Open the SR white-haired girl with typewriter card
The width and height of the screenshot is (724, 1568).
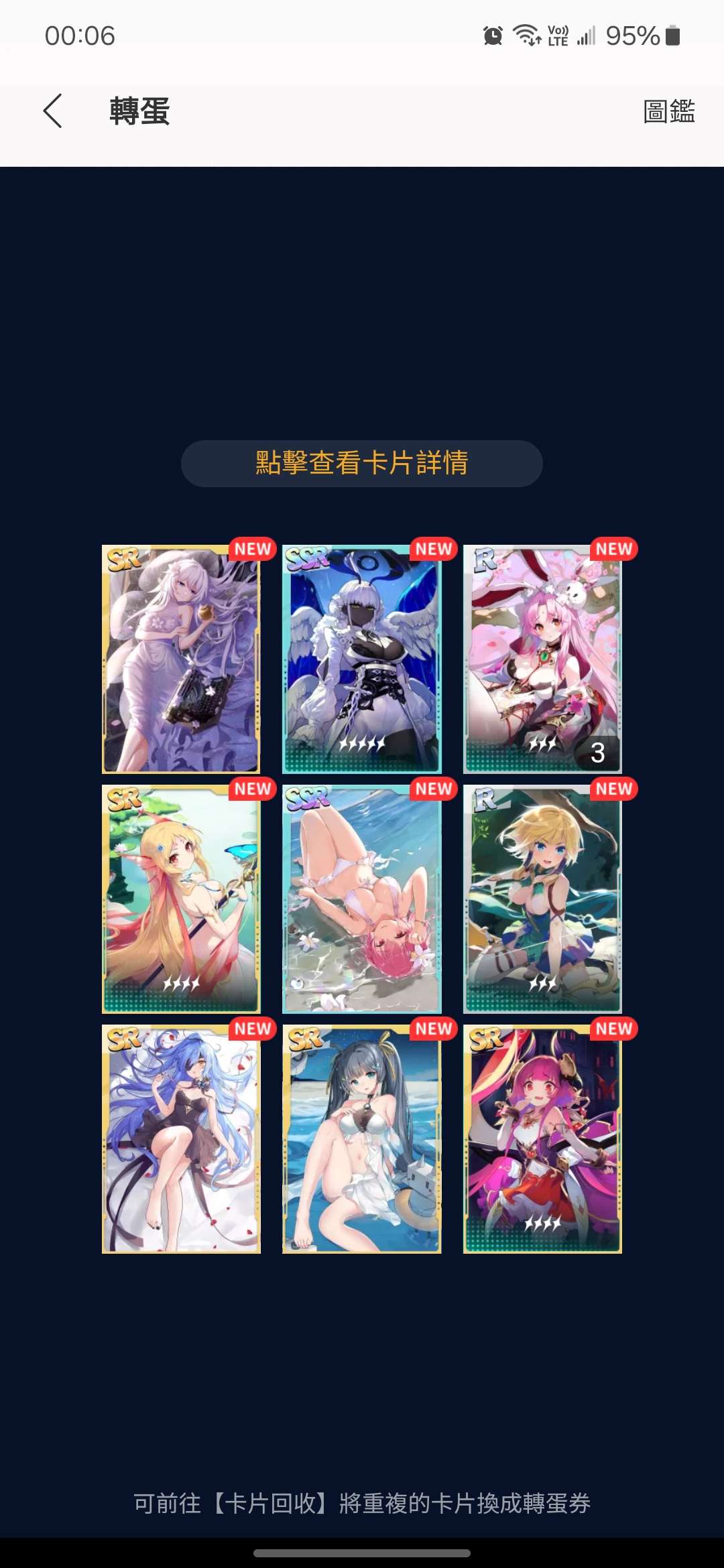(181, 659)
